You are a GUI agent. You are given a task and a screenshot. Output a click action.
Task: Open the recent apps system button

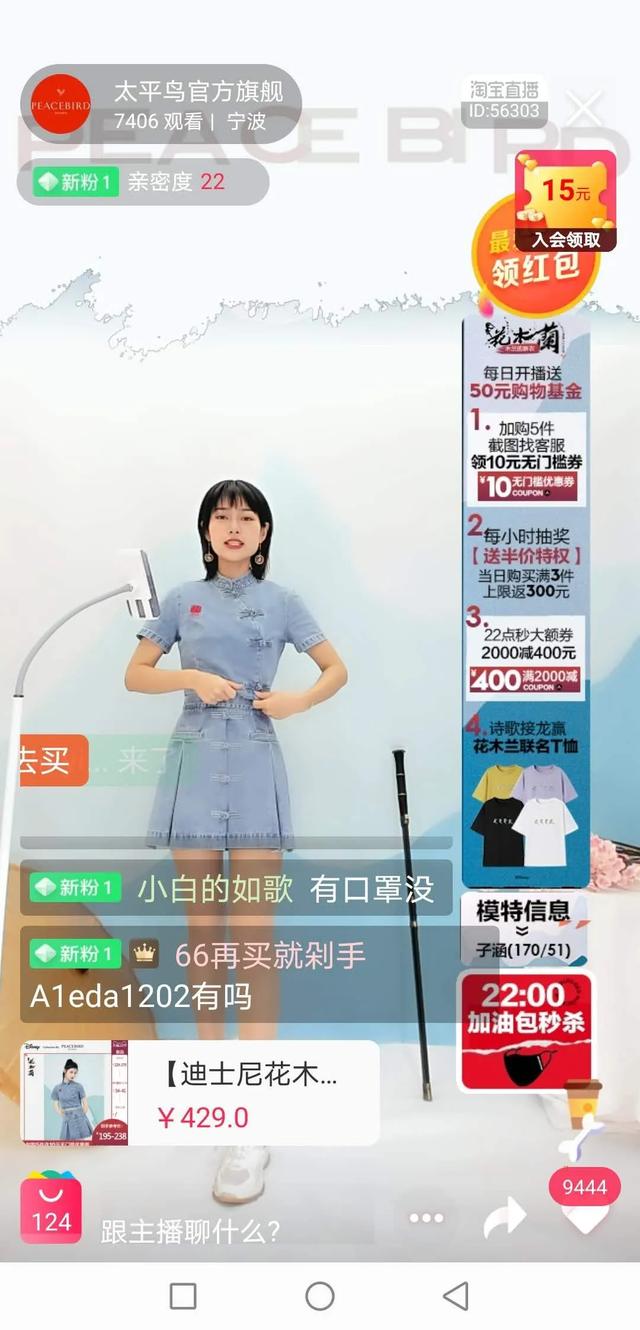coord(183,1296)
